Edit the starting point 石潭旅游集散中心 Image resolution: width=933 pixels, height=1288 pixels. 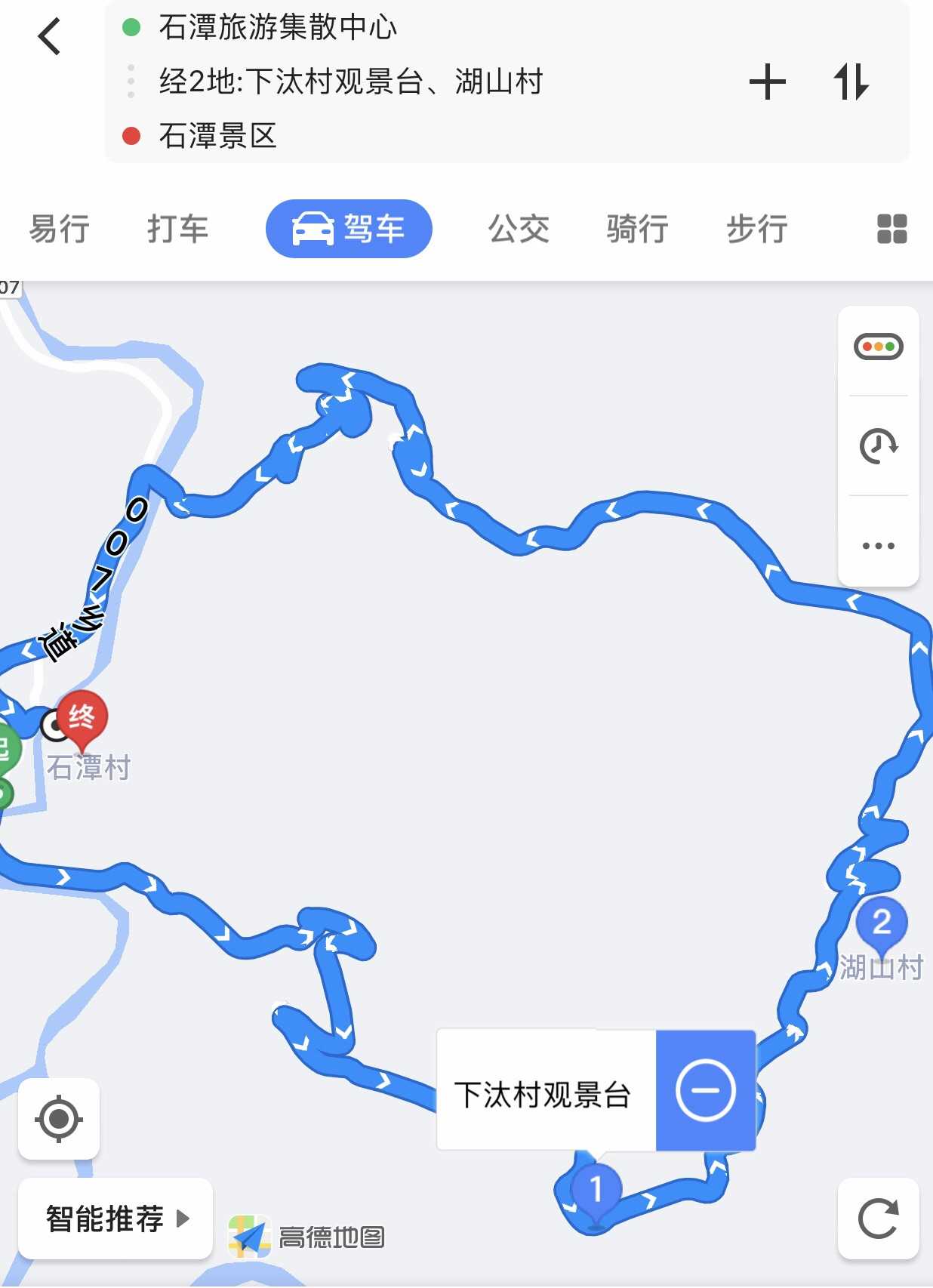point(278,28)
